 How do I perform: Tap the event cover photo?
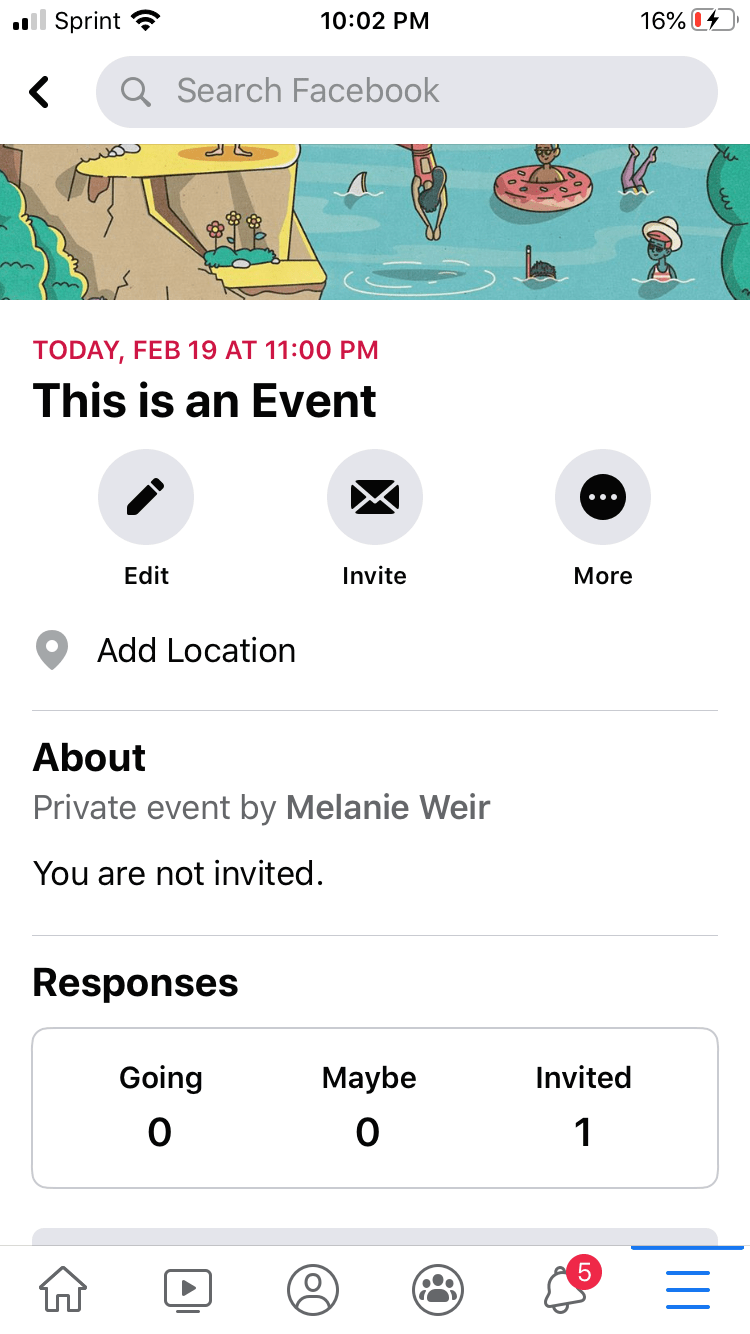[x=375, y=222]
